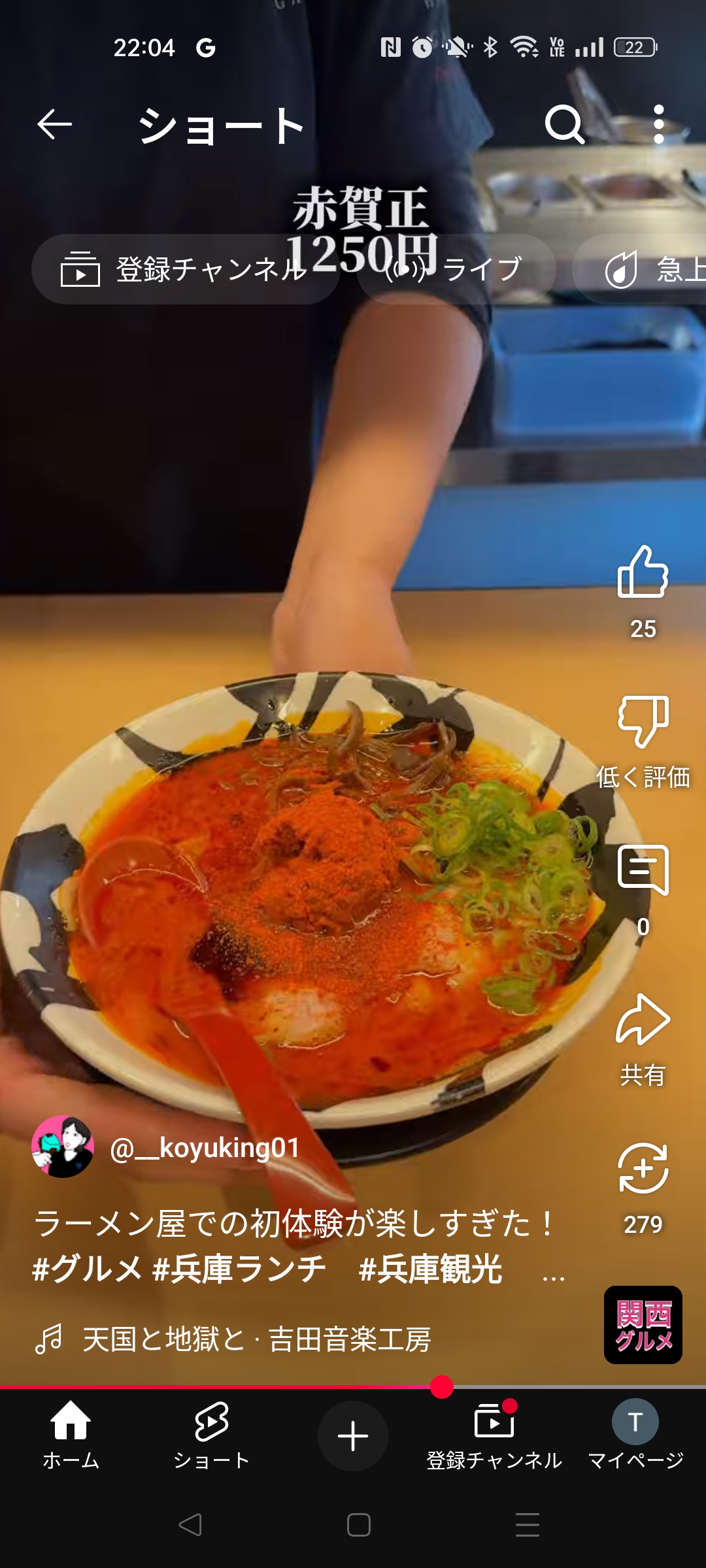Open the 天国と地獄と sound page
The width and height of the screenshot is (706, 1568).
point(256,1339)
